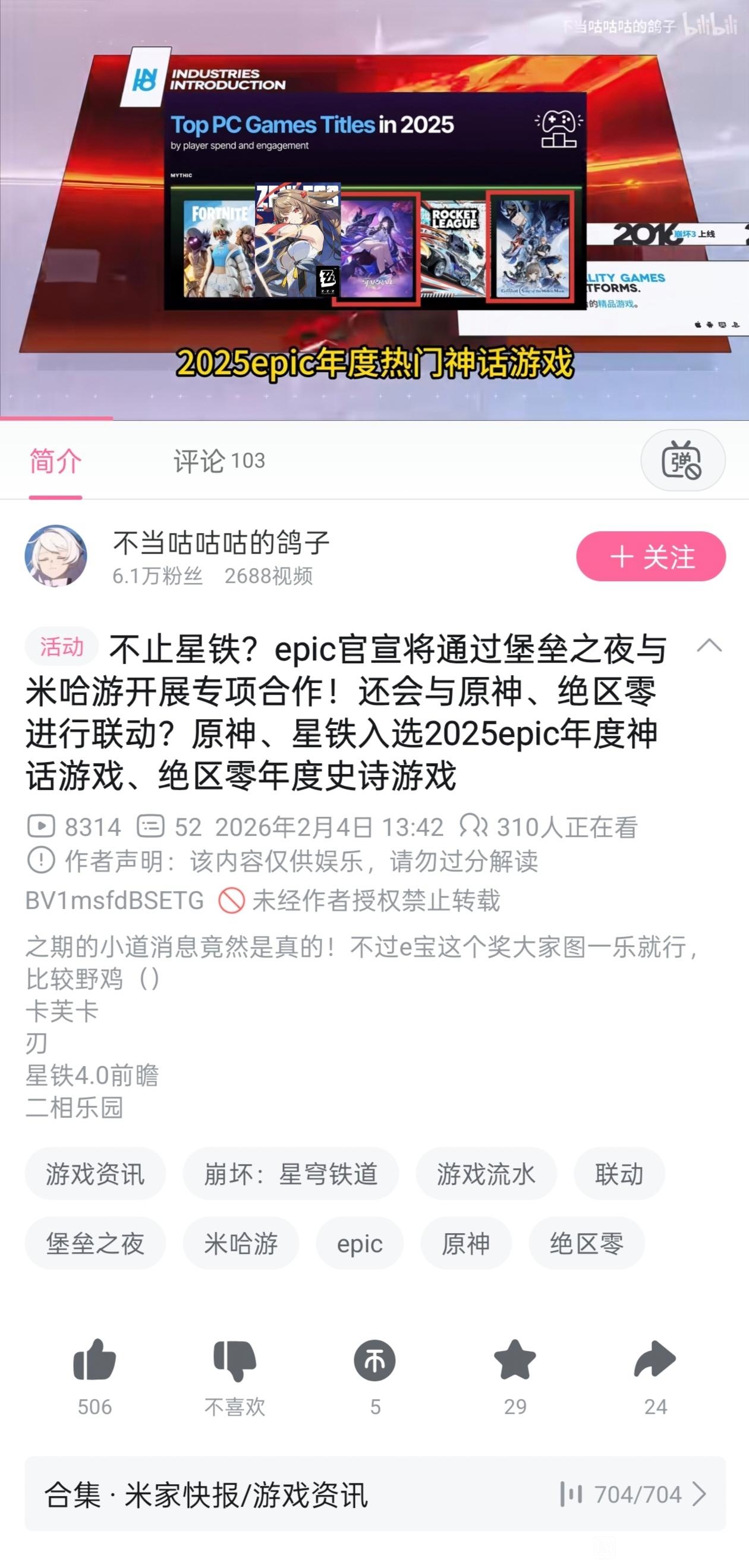Collapse the video description with the chevron
Viewport: 749px width, 1568px height.
[x=709, y=646]
